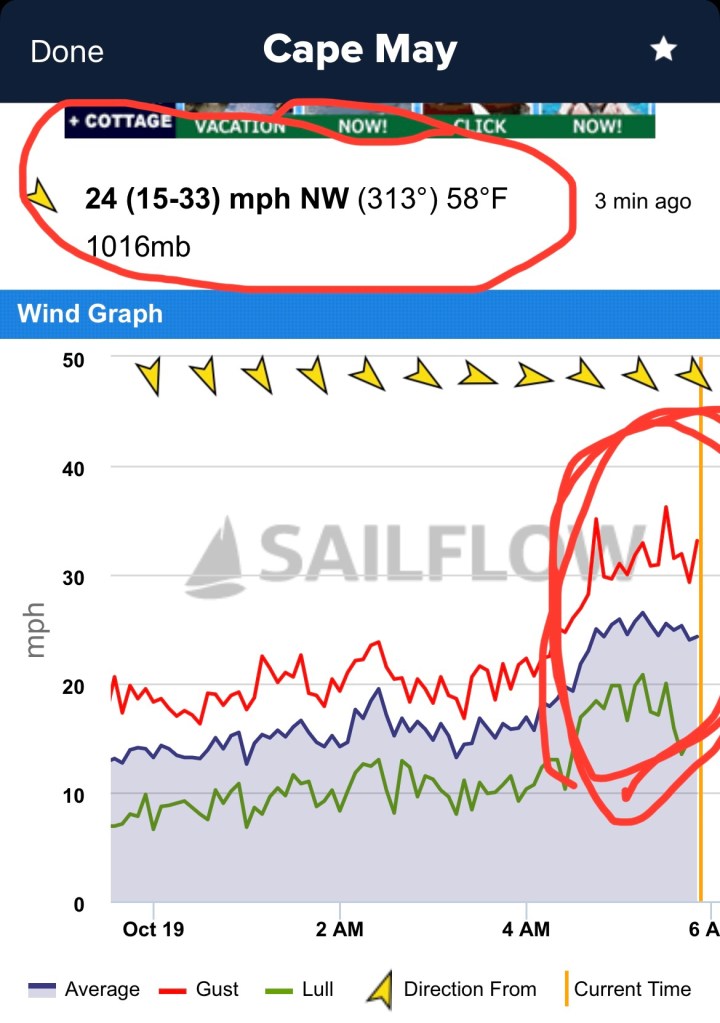The width and height of the screenshot is (720, 1023).
Task: Add Cape May to favorites with the star
Action: click(664, 50)
